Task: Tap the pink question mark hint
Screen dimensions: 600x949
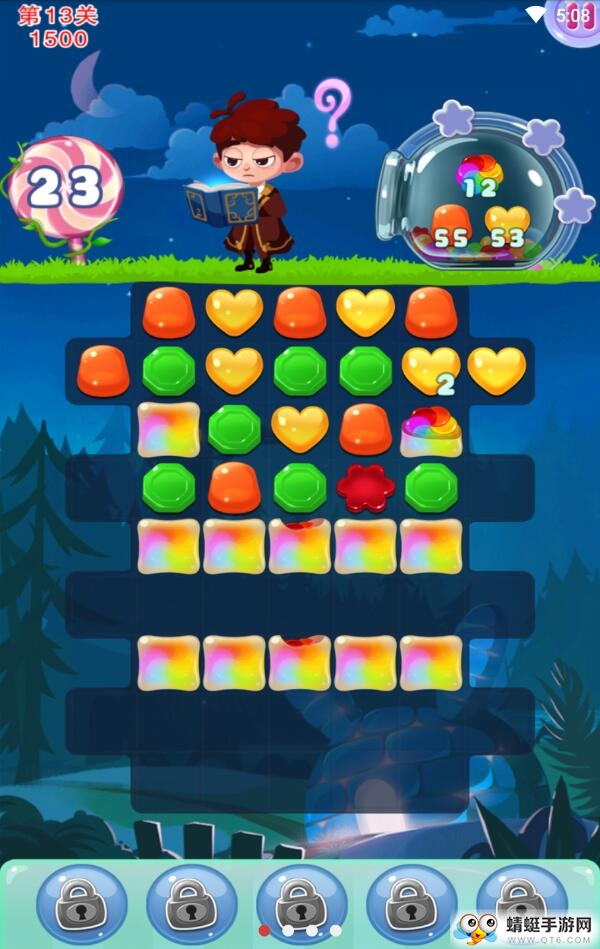Action: [x=331, y=110]
